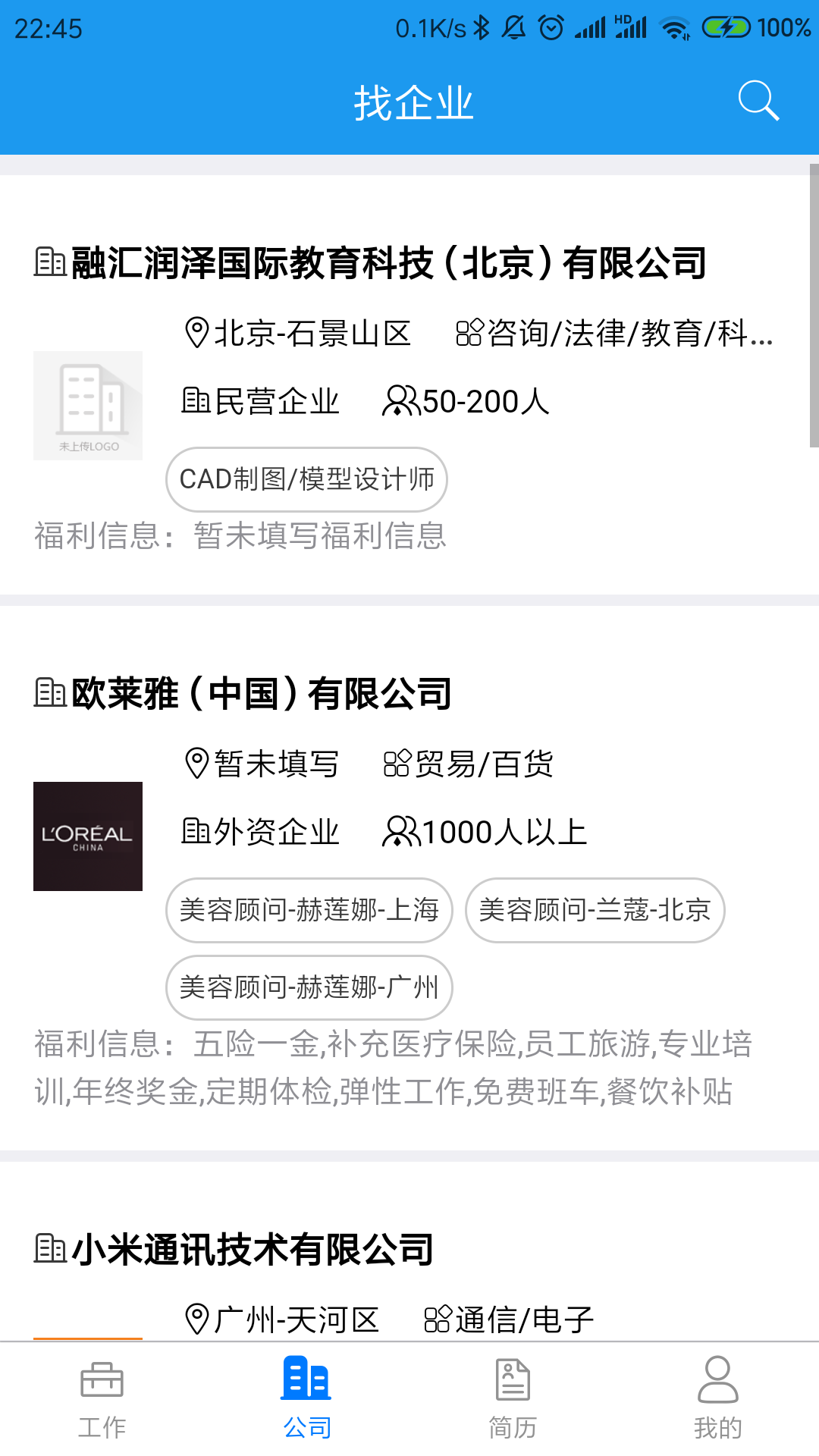
Task: Open 欧莱雅（中国）有限公司 company card
Action: click(x=409, y=878)
